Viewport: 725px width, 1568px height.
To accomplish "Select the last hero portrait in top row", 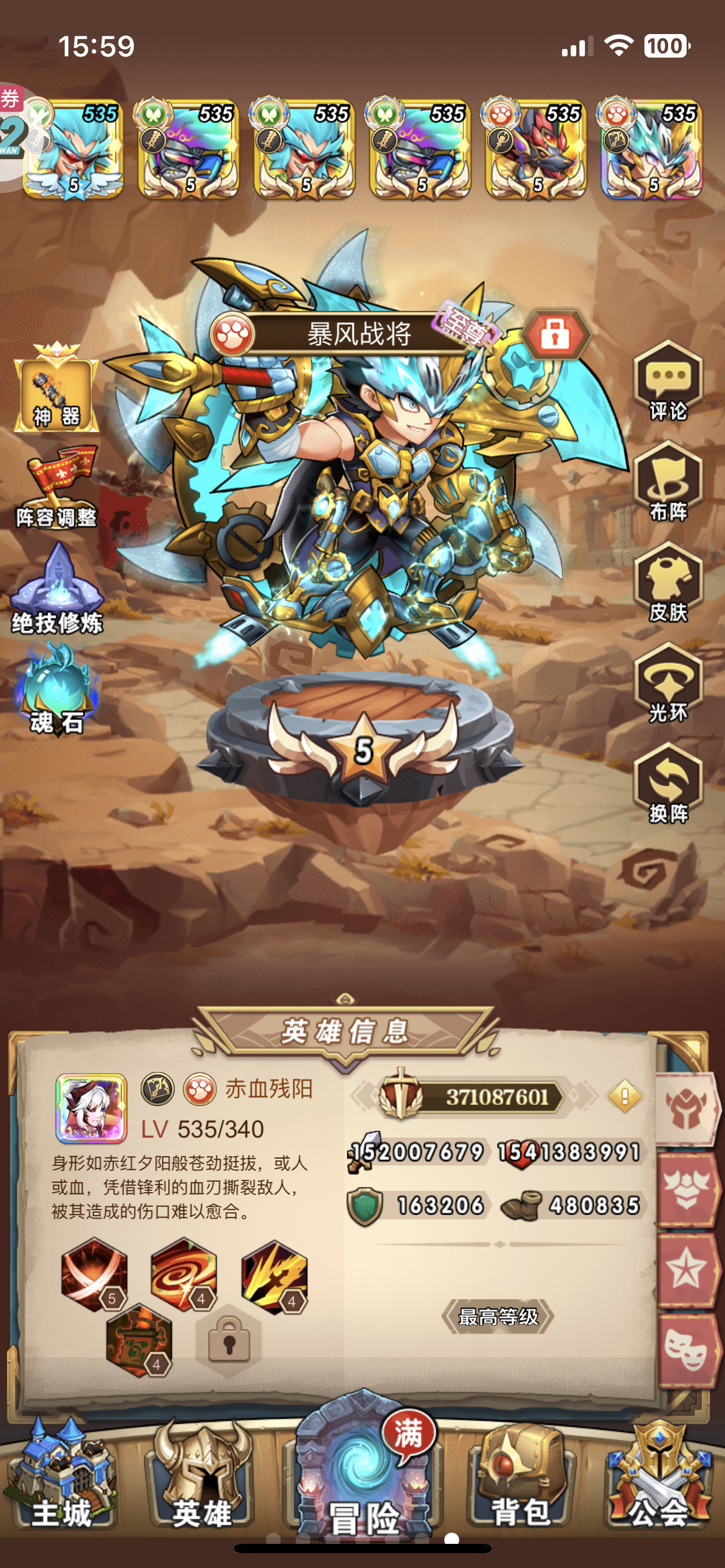I will point(651,149).
